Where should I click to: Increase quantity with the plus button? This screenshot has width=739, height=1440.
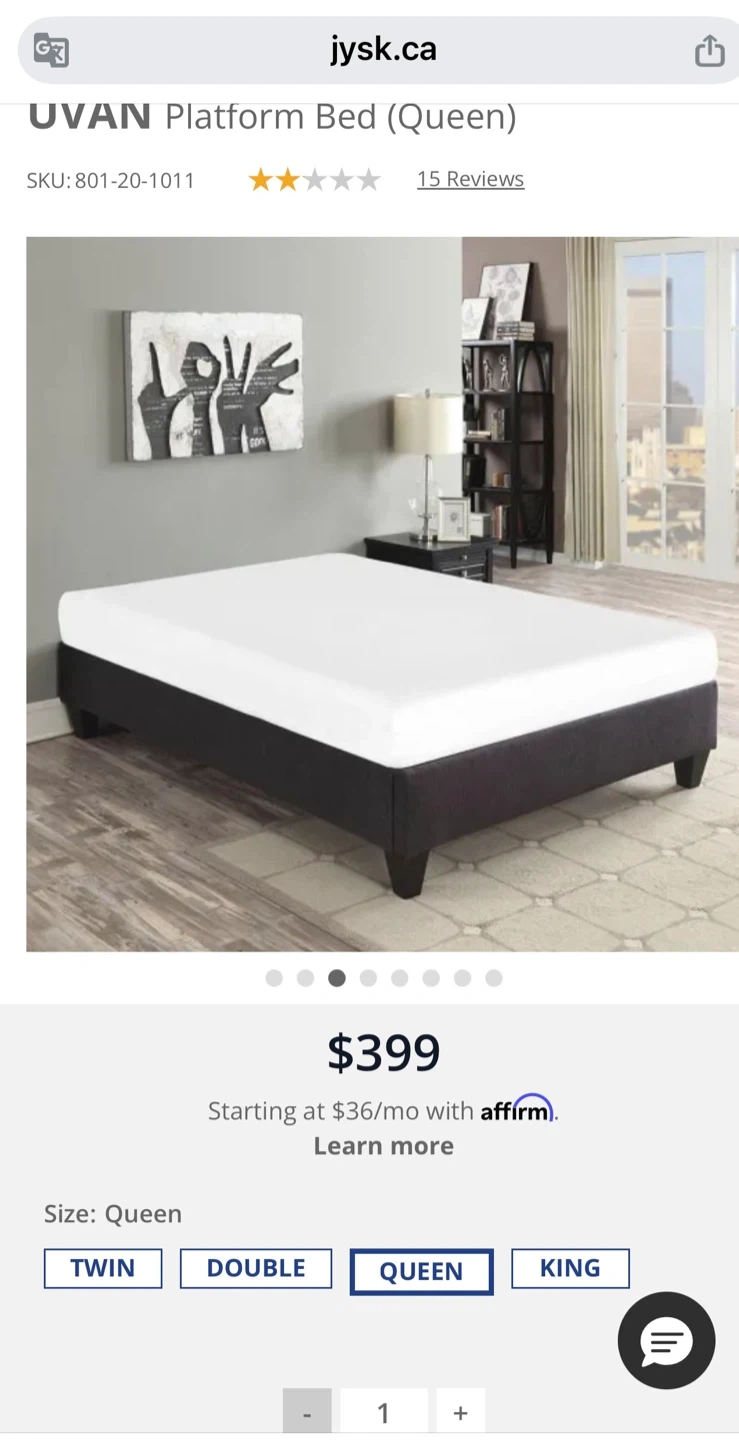[460, 1412]
